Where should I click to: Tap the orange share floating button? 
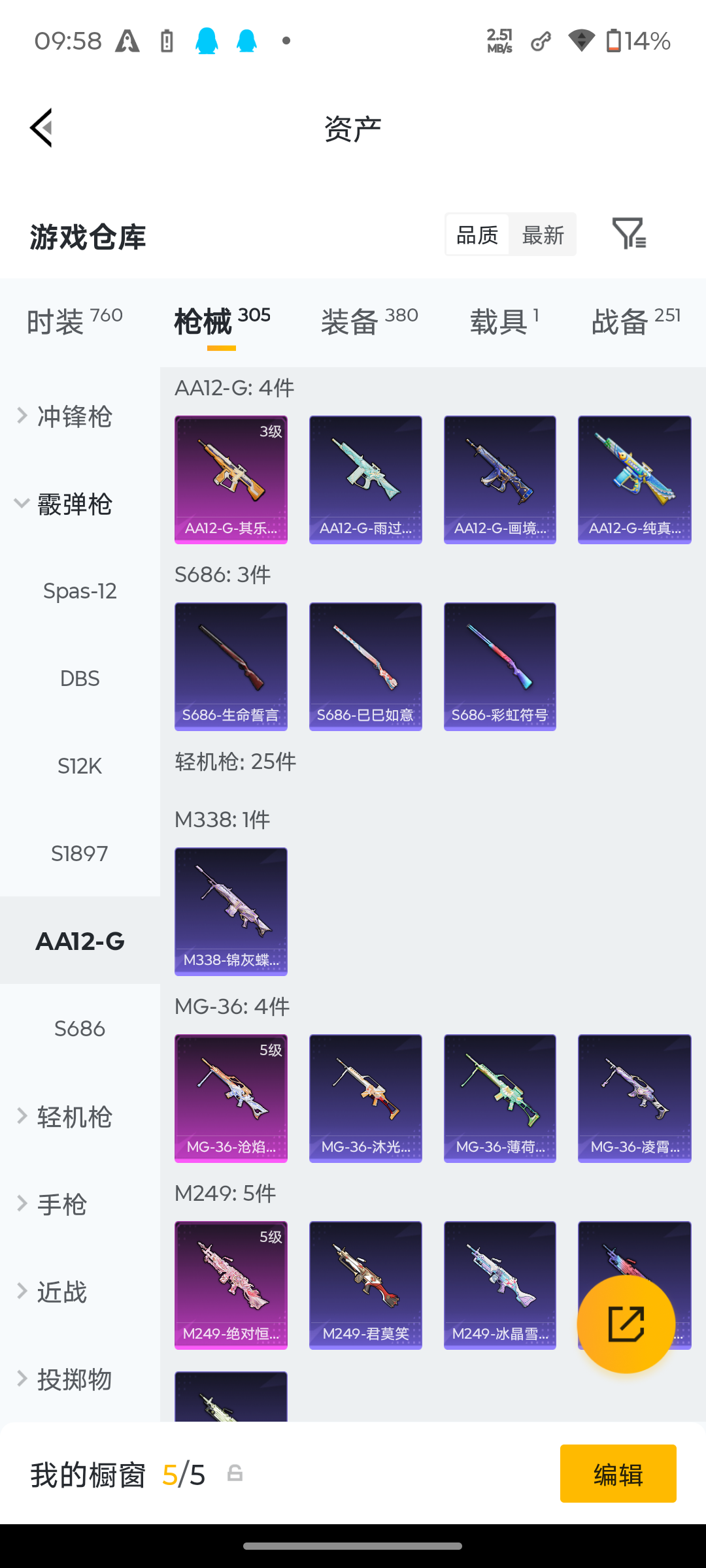[626, 1324]
